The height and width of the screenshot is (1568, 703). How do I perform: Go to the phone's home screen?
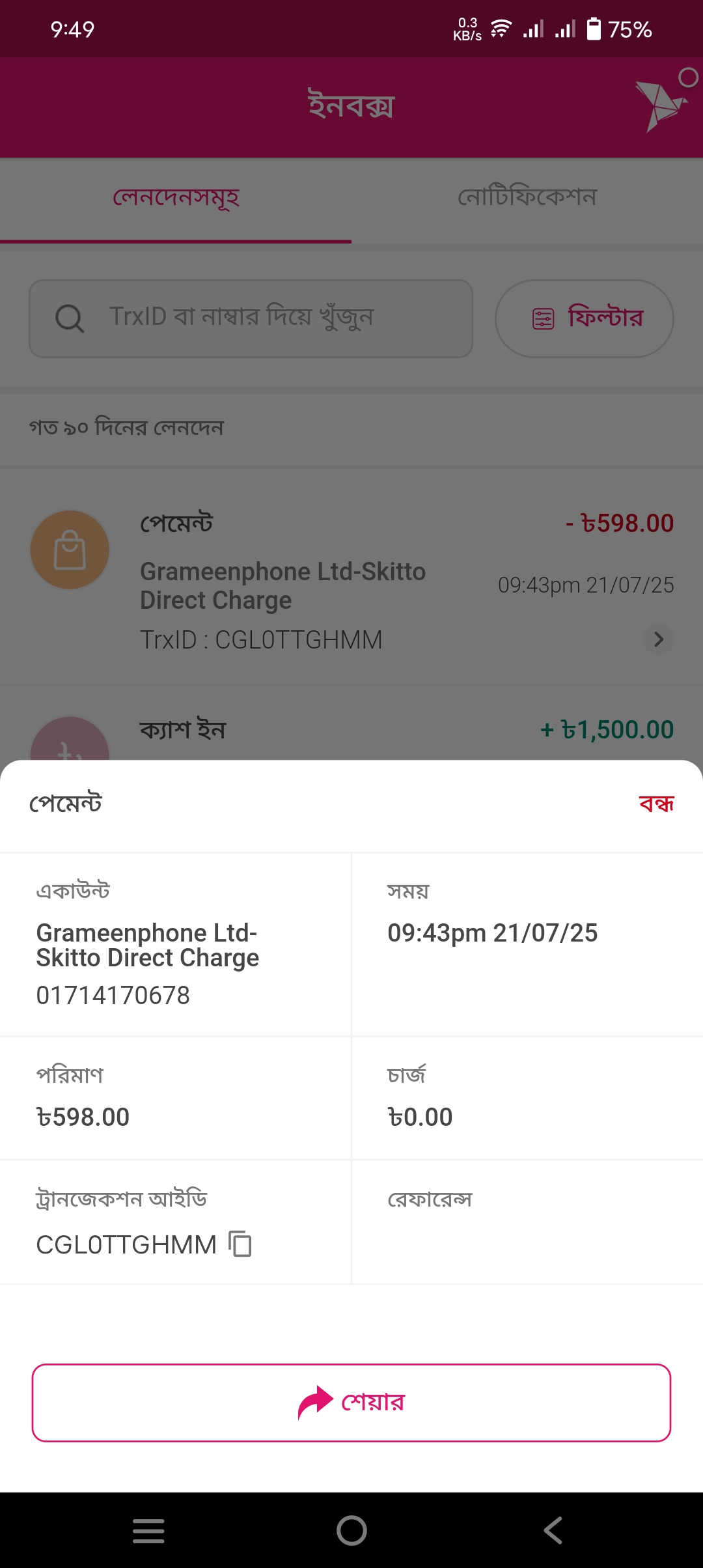[x=351, y=1530]
